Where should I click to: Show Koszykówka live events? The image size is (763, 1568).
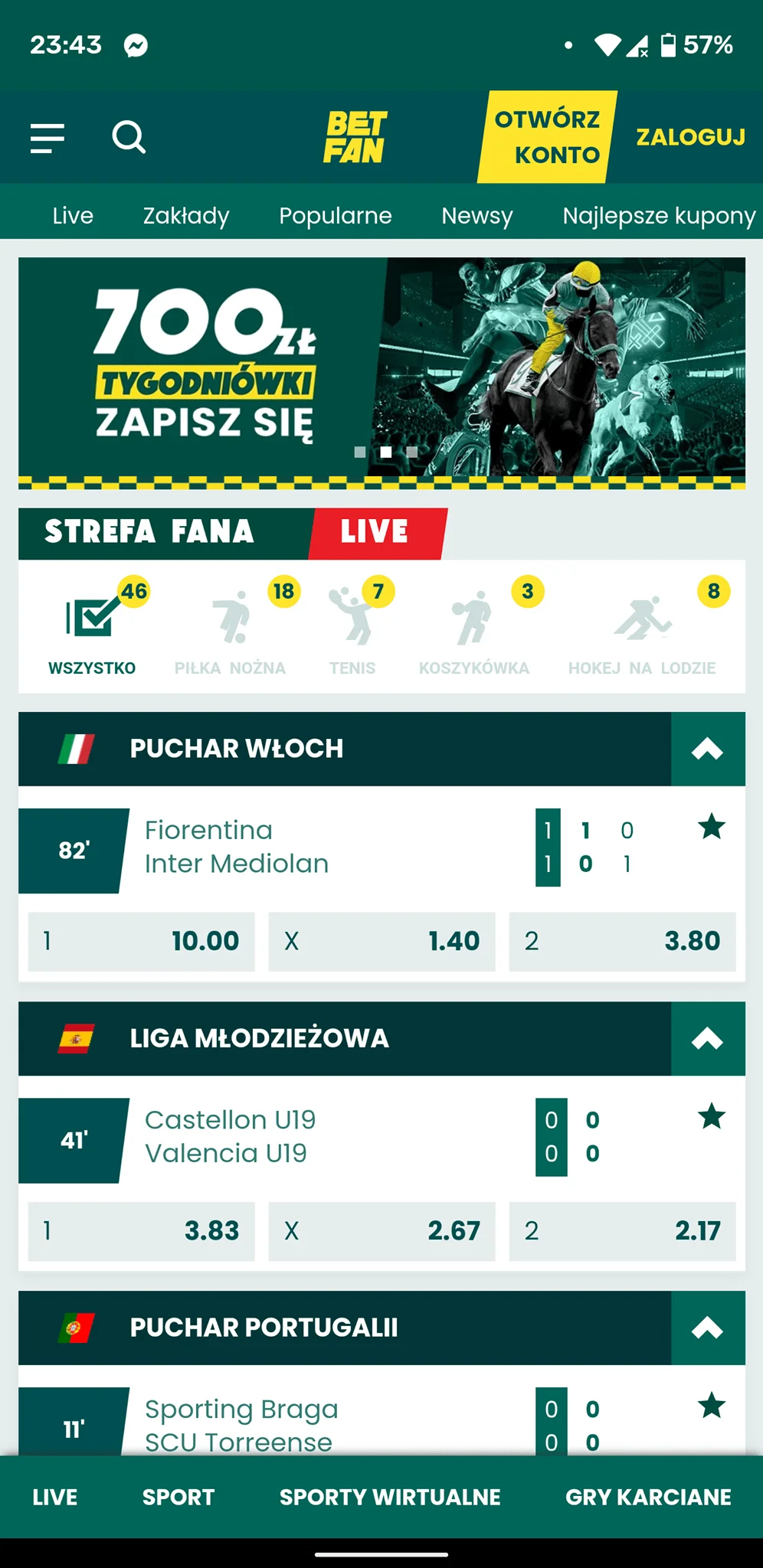473,628
